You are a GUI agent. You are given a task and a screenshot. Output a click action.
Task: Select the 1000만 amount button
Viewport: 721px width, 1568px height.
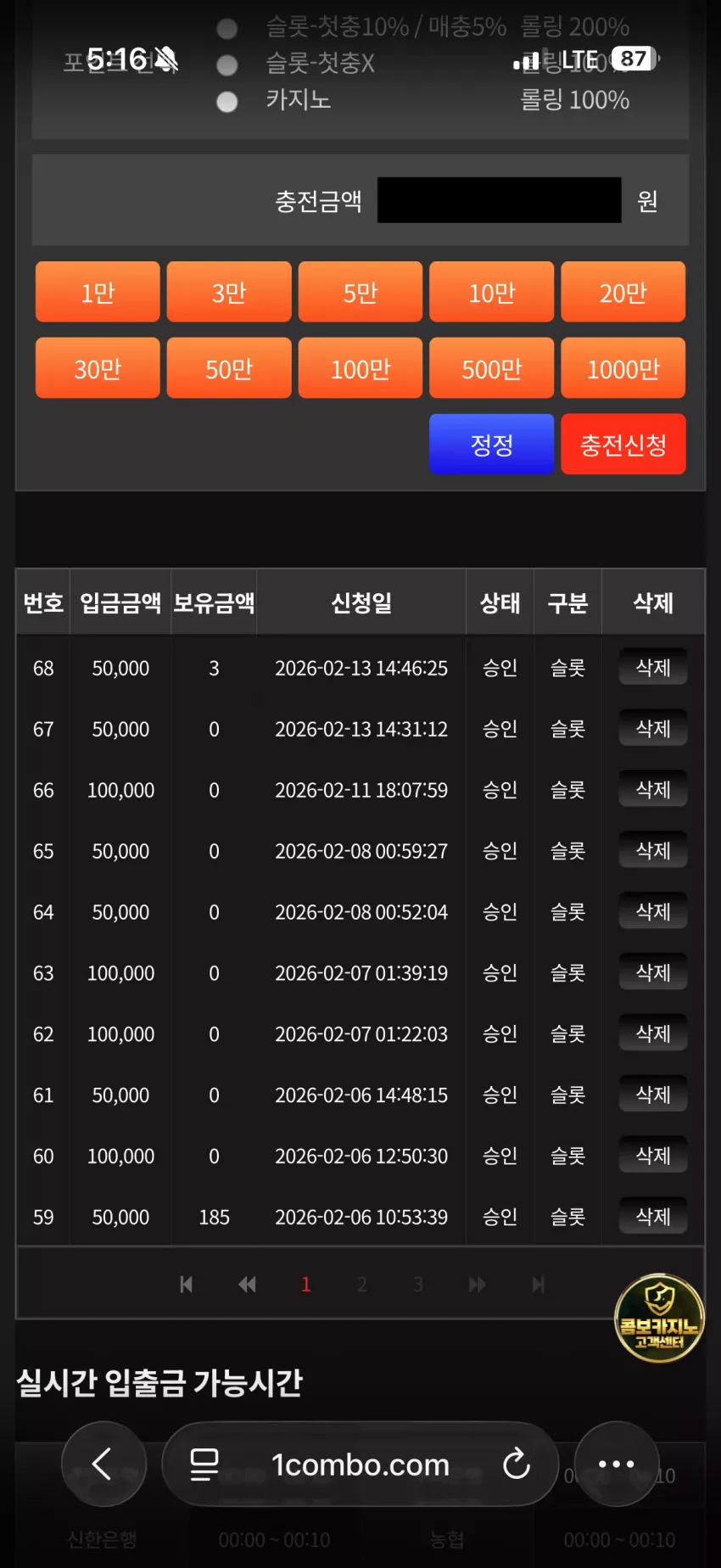[x=623, y=368]
